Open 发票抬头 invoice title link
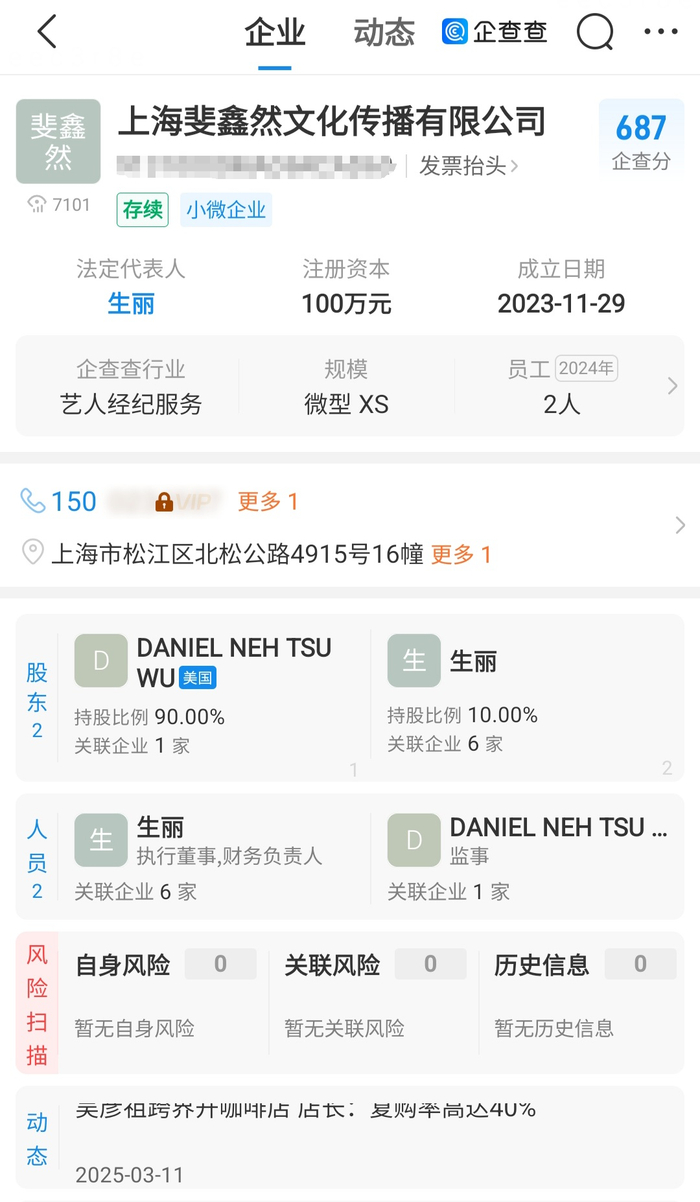Viewport: 700px width, 1202px height. click(468, 166)
